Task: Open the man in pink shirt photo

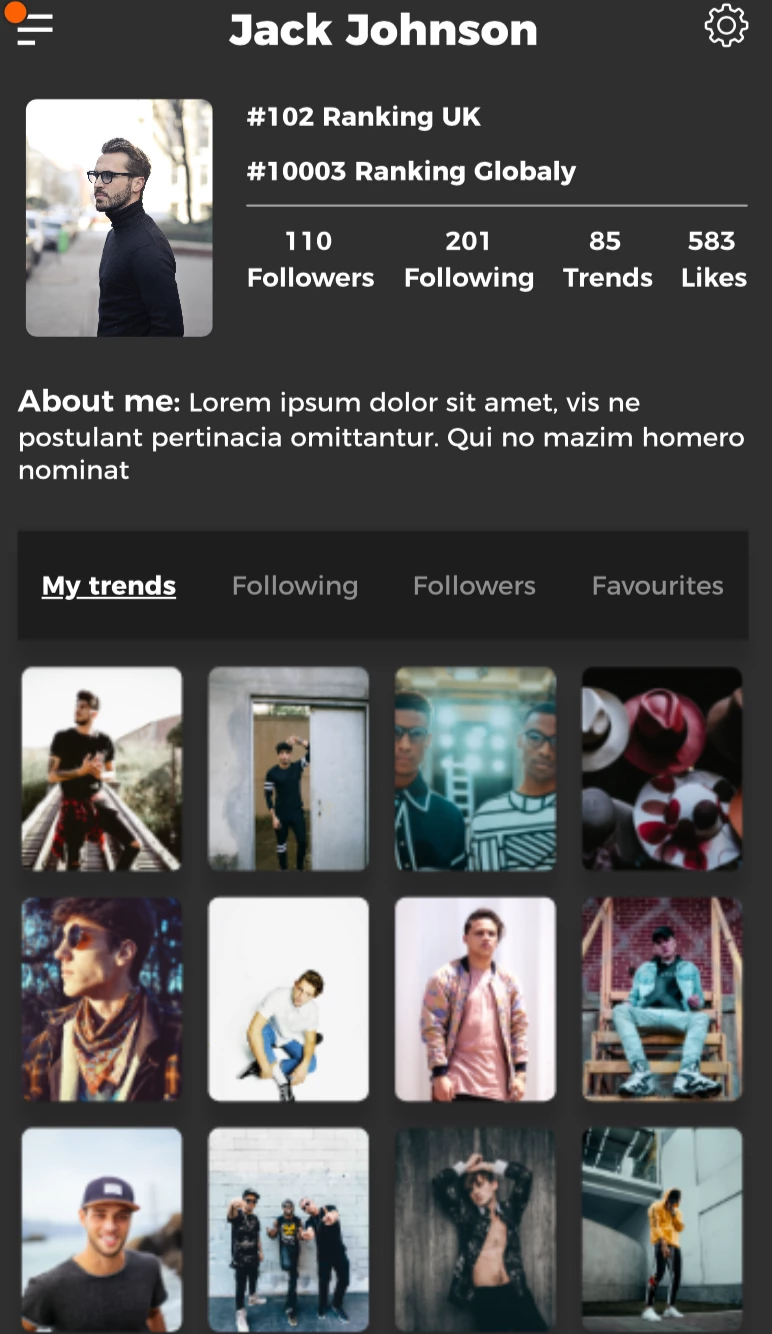Action: point(475,999)
